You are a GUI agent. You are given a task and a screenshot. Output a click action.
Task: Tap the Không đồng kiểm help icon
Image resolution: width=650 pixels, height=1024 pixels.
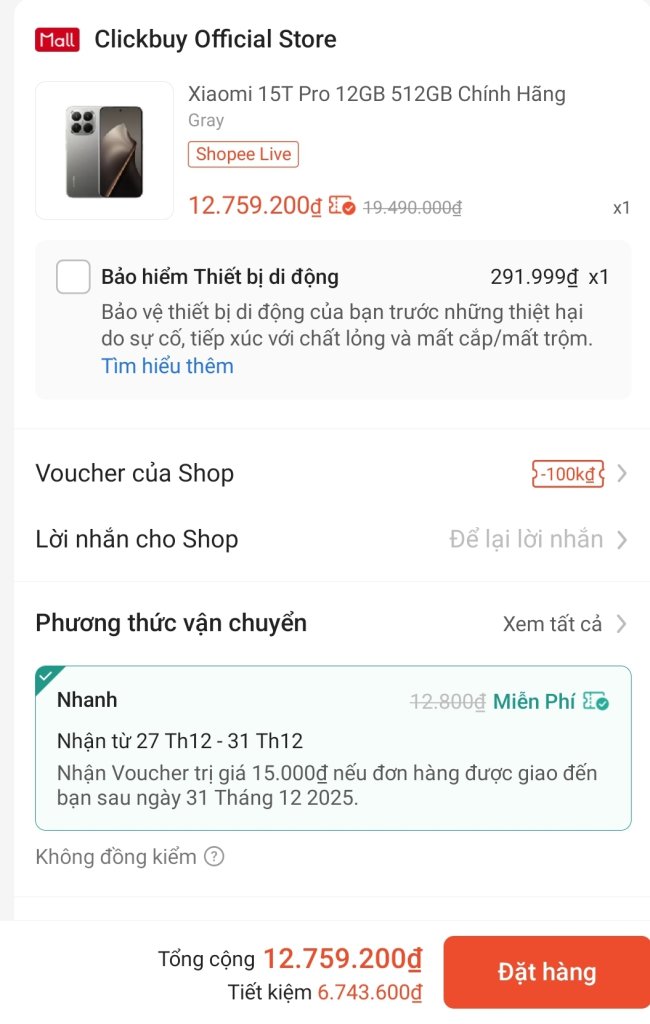[x=214, y=857]
